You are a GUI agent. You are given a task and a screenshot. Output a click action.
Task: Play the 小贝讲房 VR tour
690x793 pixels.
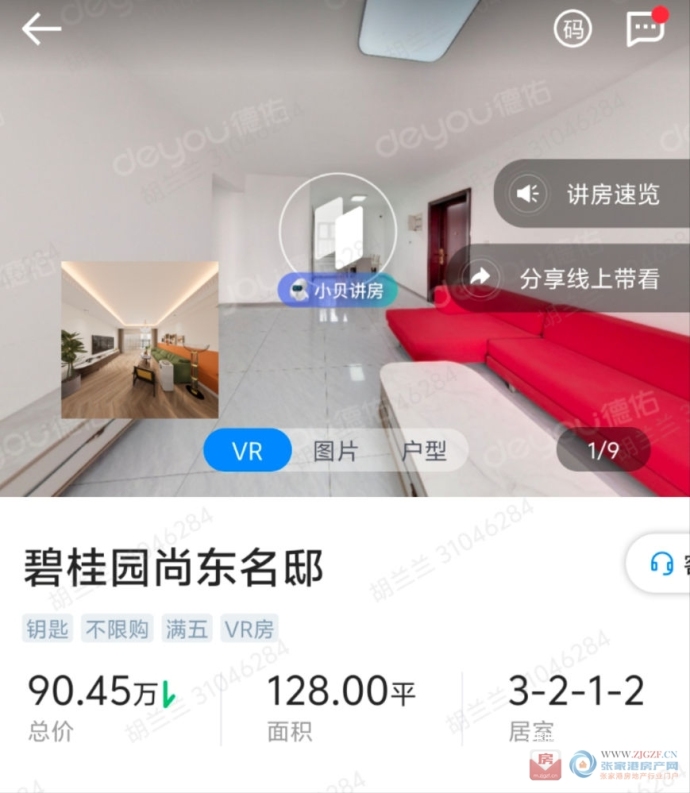pos(337,233)
